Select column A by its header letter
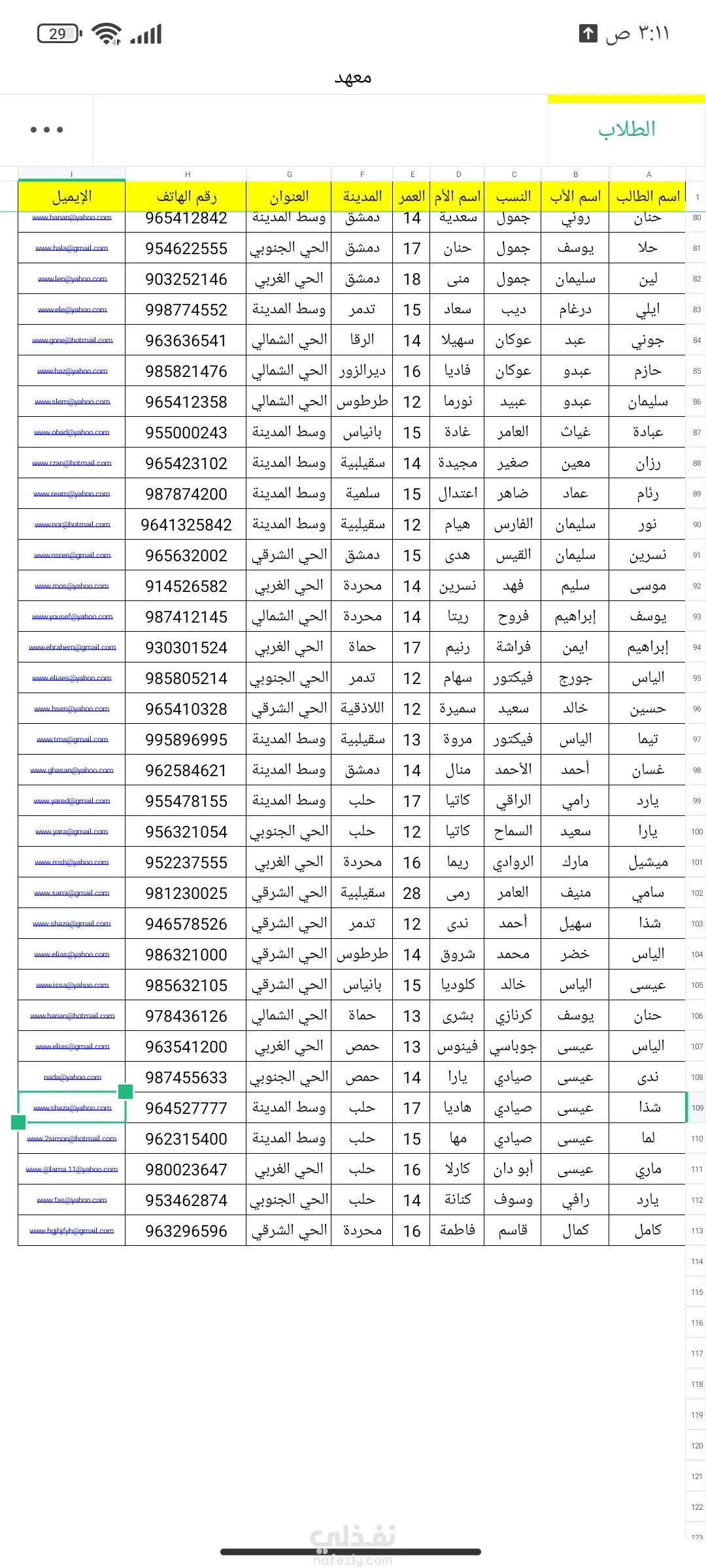This screenshot has height=1568, width=706. coord(648,174)
